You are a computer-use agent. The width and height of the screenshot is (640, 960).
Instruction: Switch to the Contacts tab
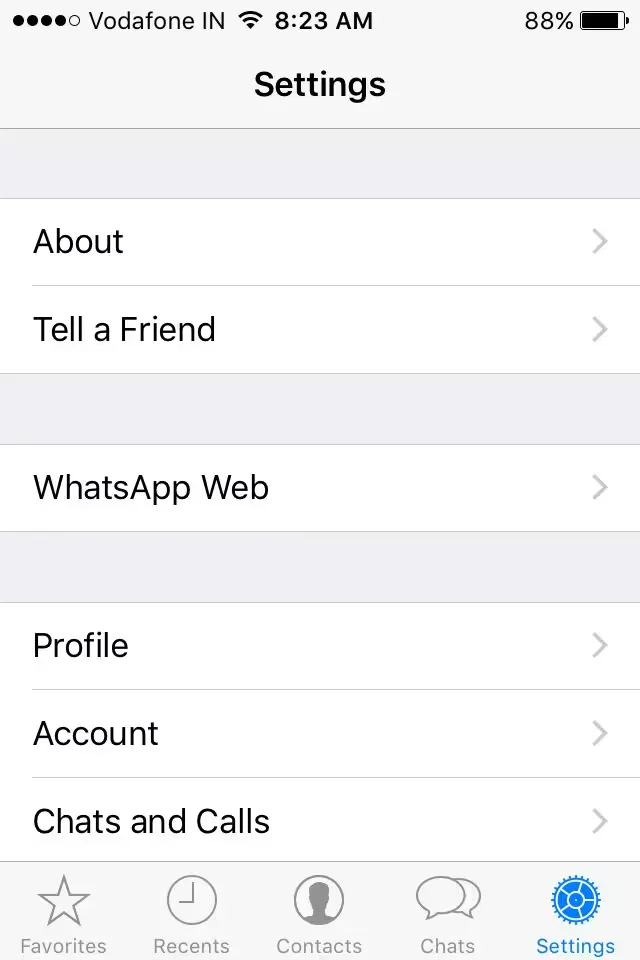click(319, 913)
